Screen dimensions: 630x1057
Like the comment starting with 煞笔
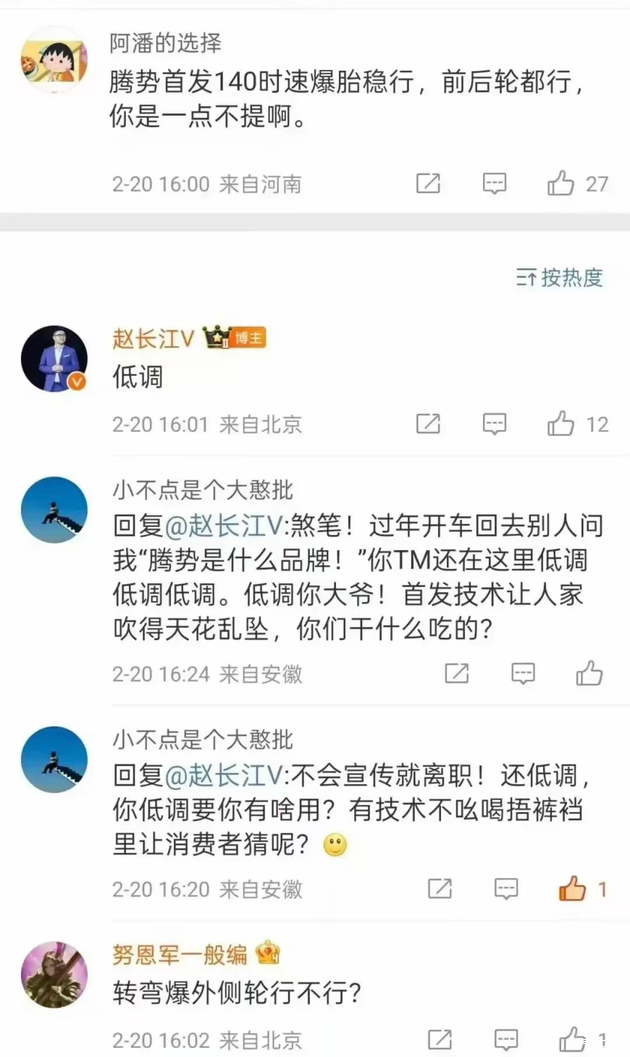pyautogui.click(x=589, y=673)
